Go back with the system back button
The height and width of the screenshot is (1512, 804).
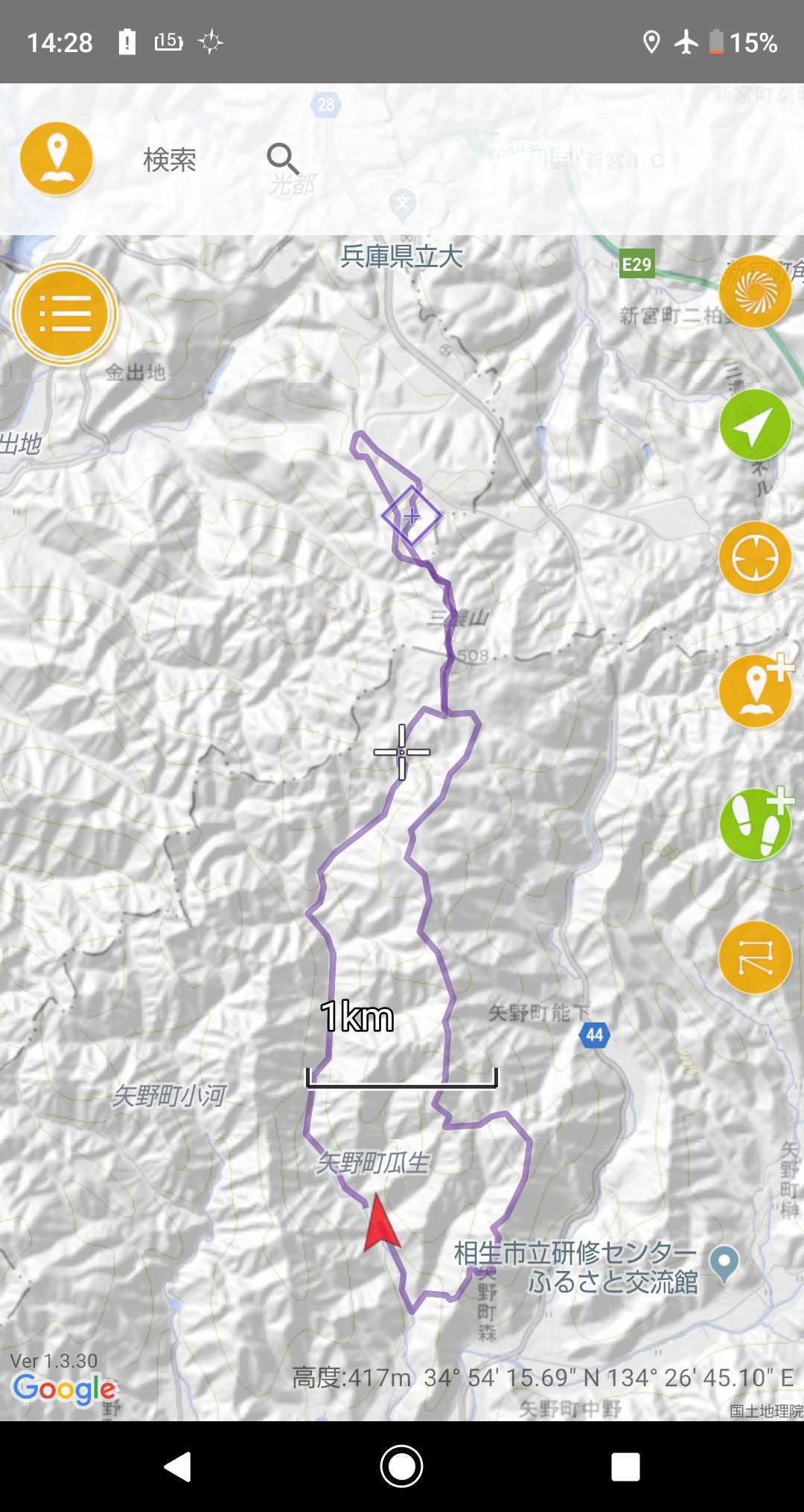(179, 1467)
